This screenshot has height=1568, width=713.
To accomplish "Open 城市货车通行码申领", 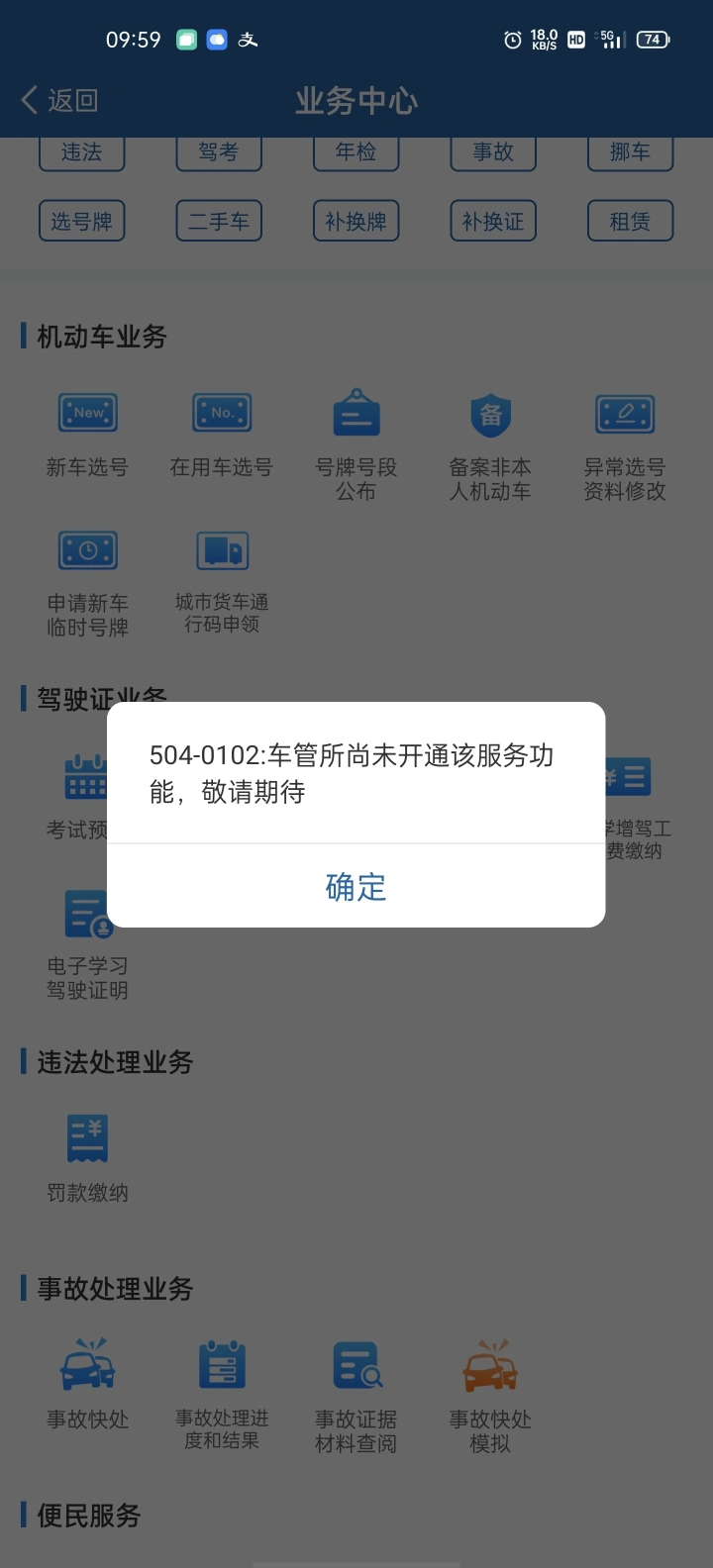I will click(222, 581).
